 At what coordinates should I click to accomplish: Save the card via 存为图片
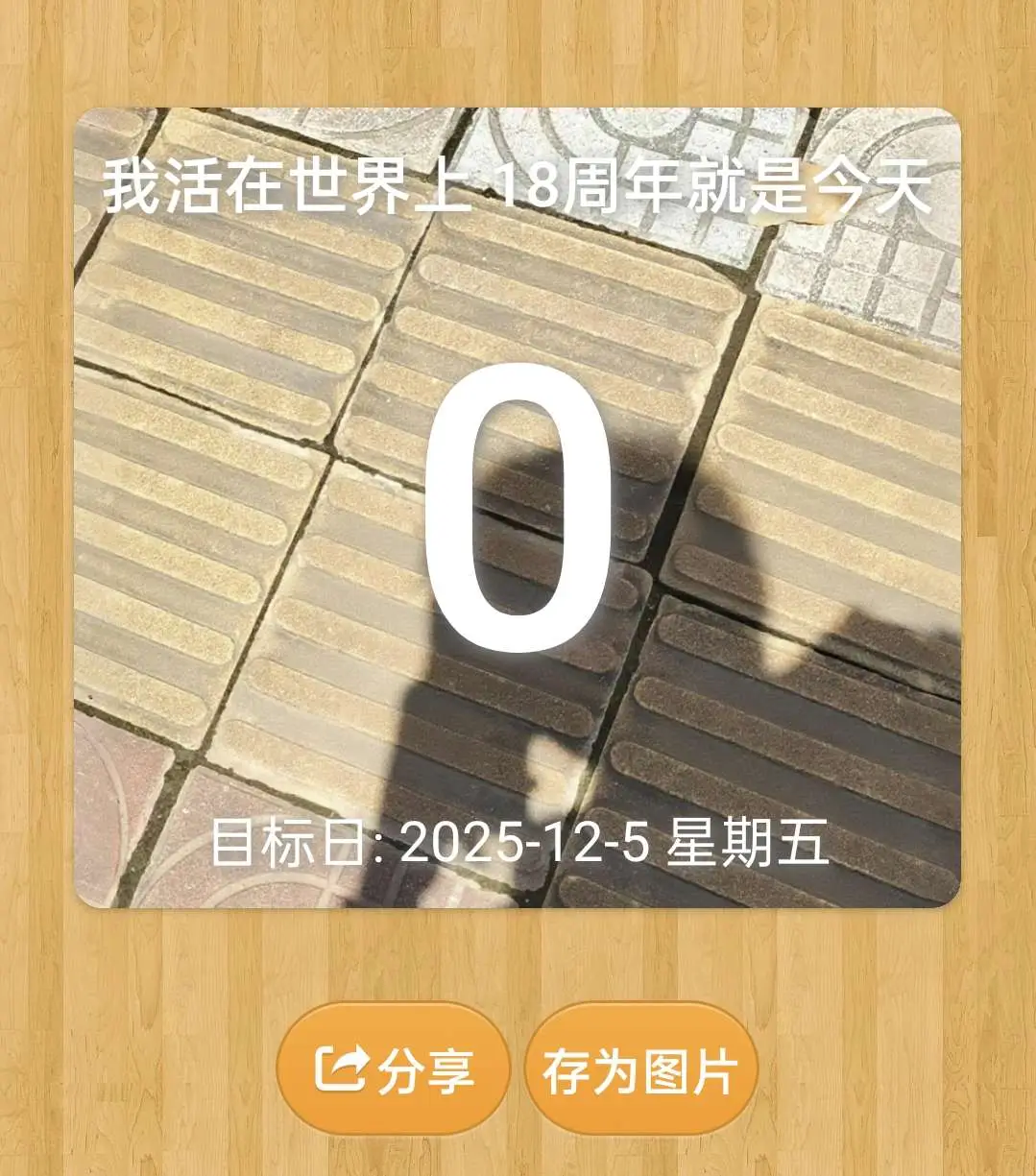(641, 1069)
